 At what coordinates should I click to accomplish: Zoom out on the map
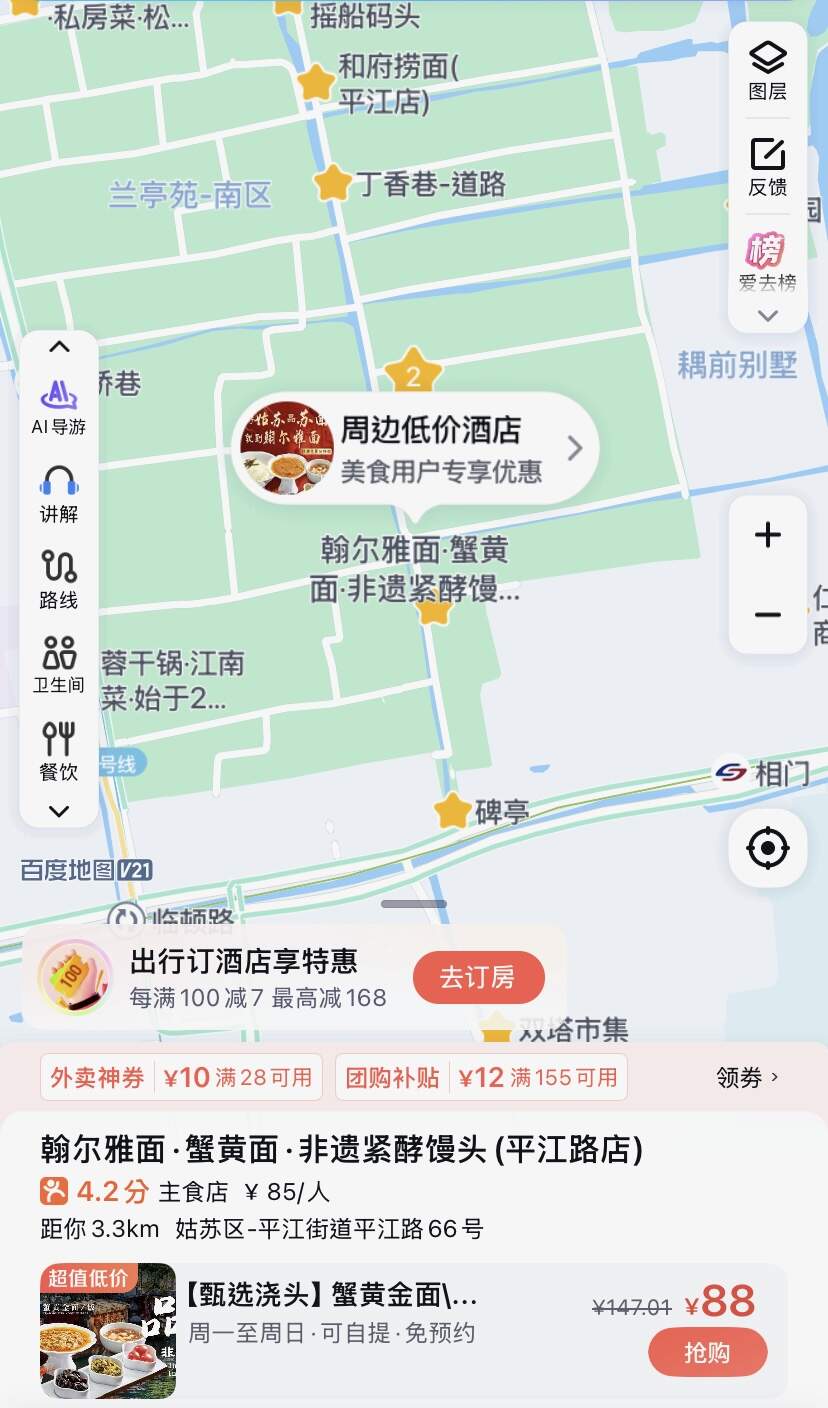tap(767, 614)
